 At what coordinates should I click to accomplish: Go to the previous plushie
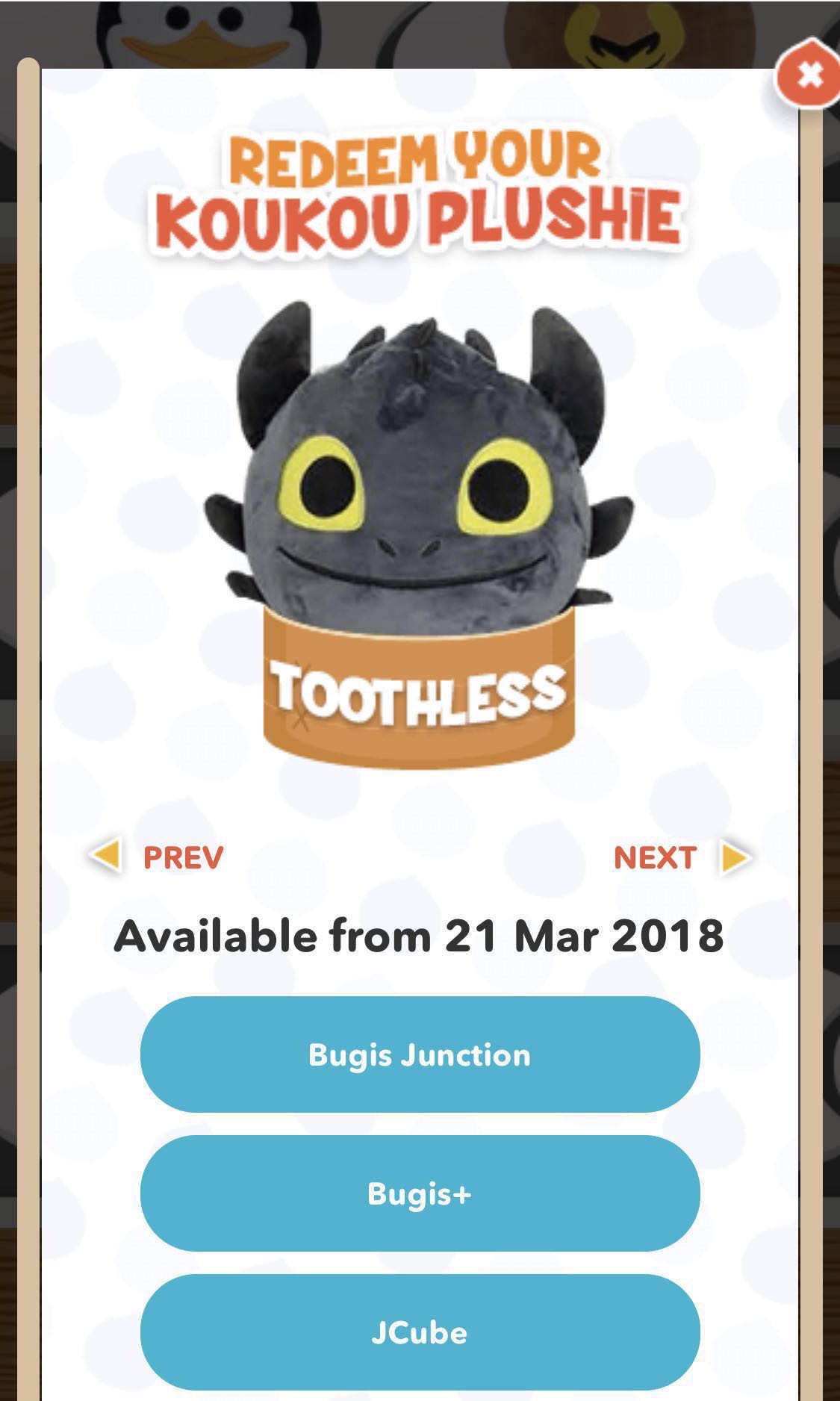click(x=158, y=857)
